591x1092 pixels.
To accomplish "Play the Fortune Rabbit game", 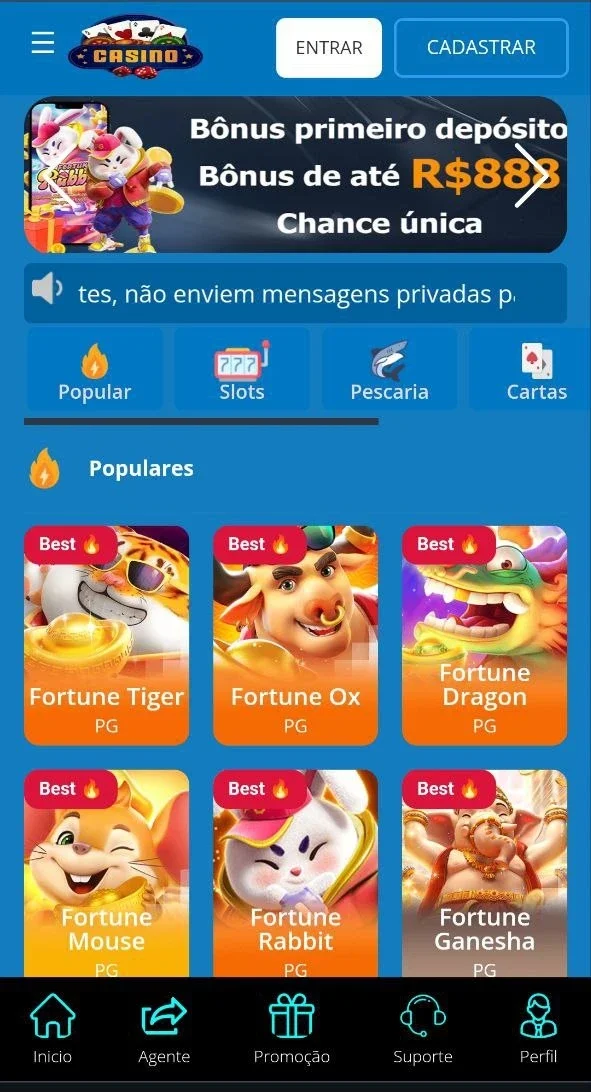I will (x=295, y=873).
